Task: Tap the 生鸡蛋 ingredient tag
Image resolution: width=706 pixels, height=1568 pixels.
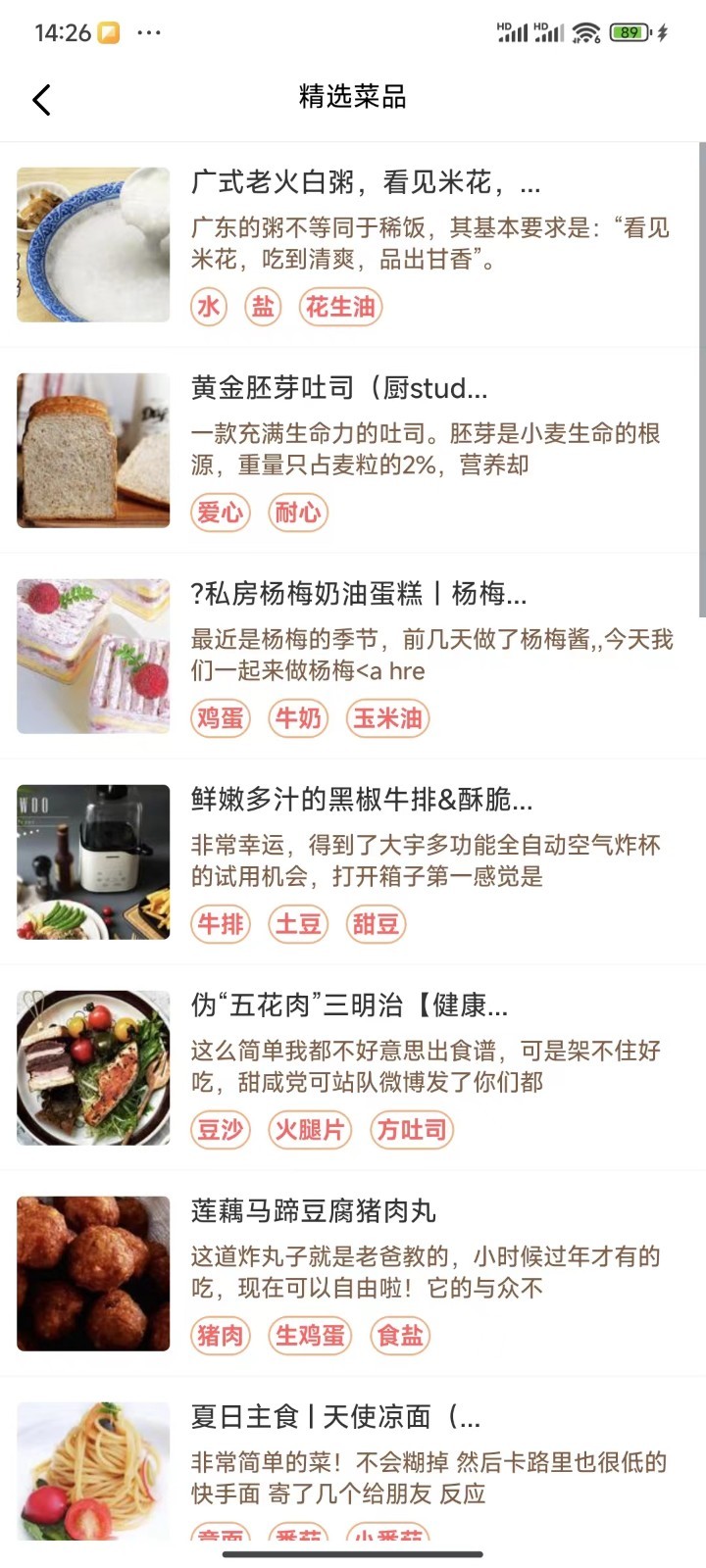Action: 309,1336
